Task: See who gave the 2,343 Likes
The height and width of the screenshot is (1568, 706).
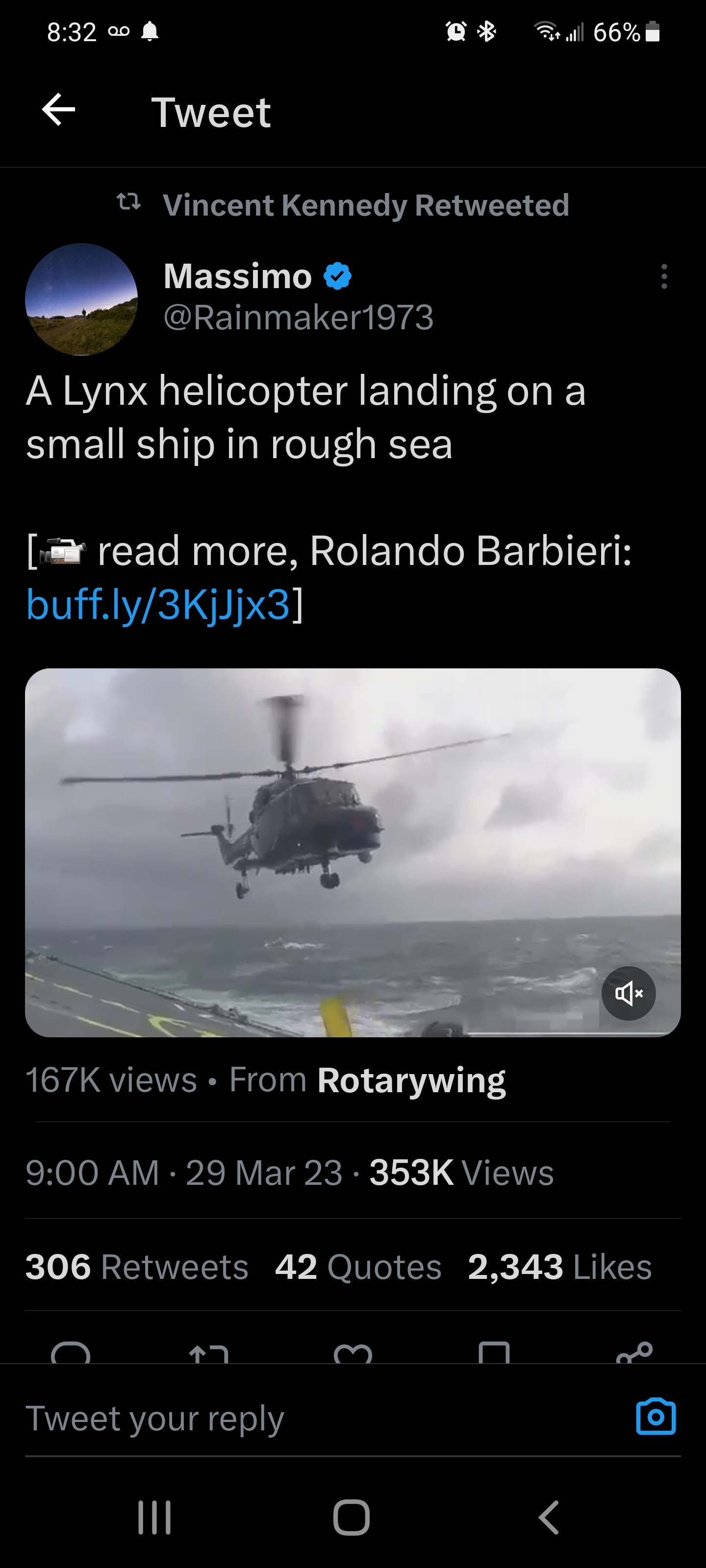Action: [x=559, y=1267]
